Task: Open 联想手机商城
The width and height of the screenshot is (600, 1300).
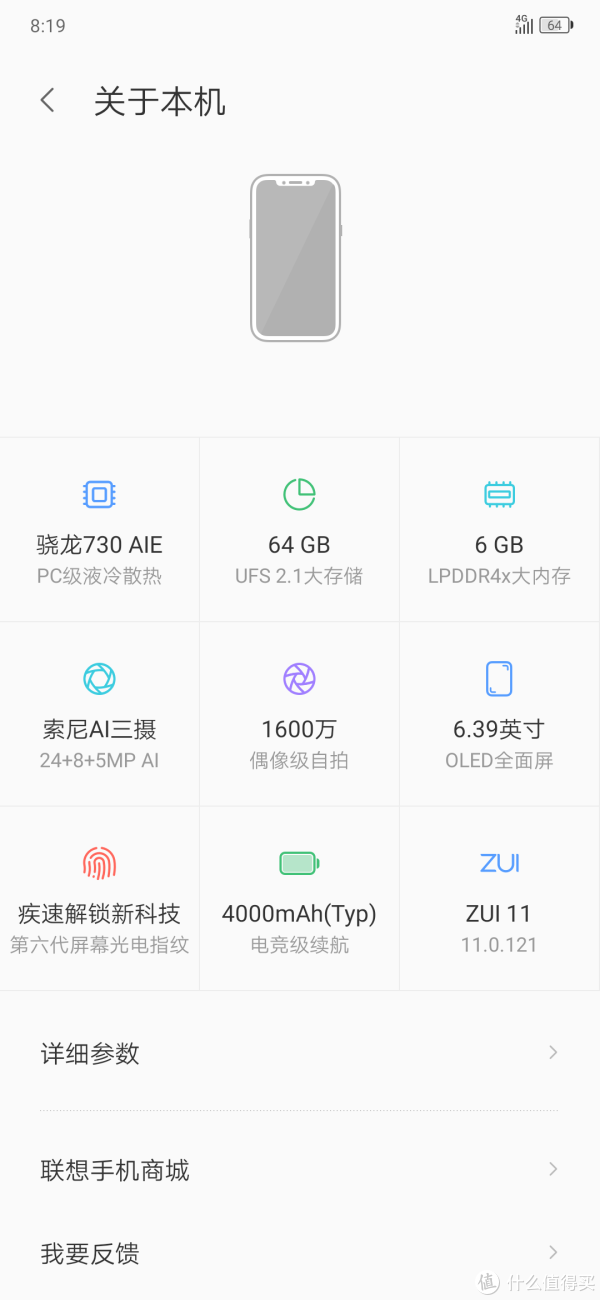Action: click(300, 1169)
